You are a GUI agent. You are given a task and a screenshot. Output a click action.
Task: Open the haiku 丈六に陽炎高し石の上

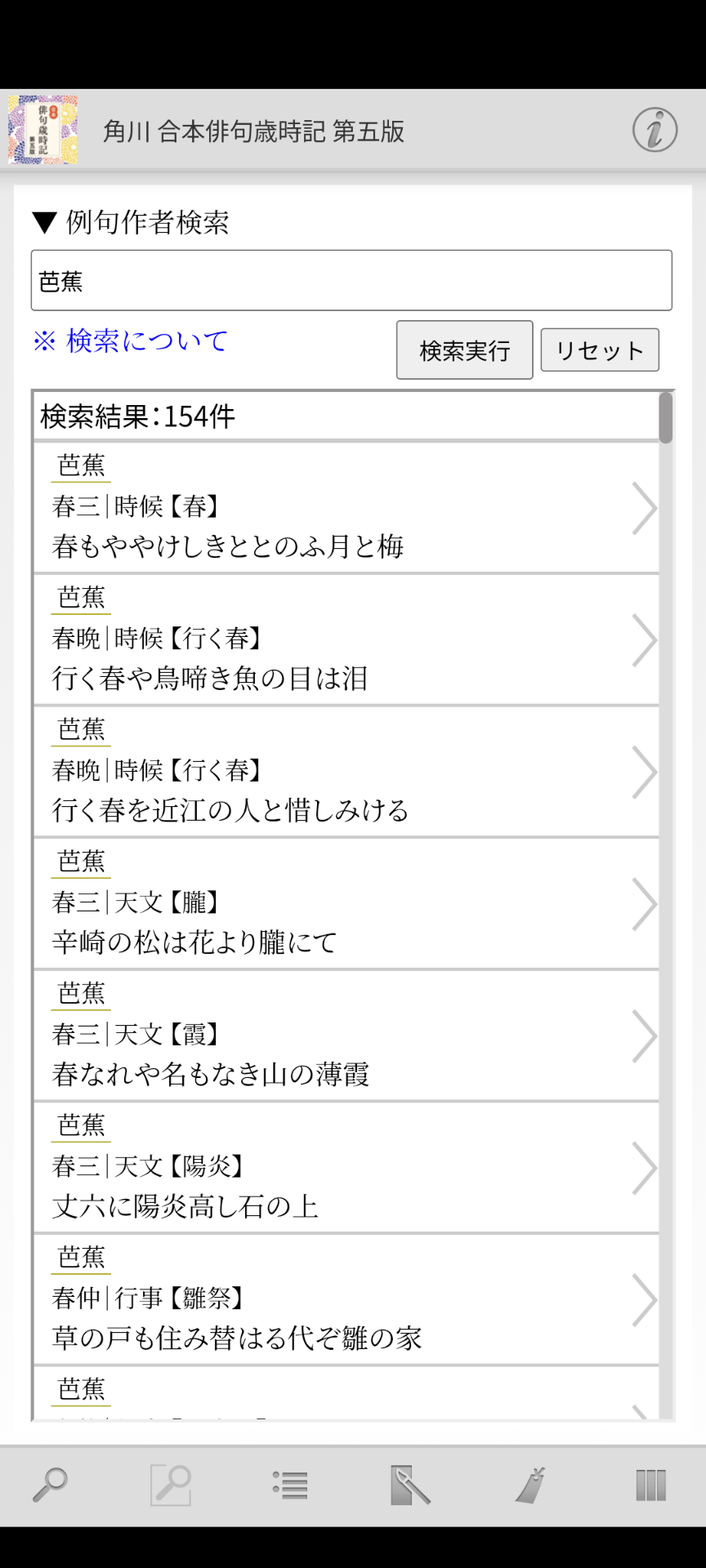click(x=346, y=1168)
